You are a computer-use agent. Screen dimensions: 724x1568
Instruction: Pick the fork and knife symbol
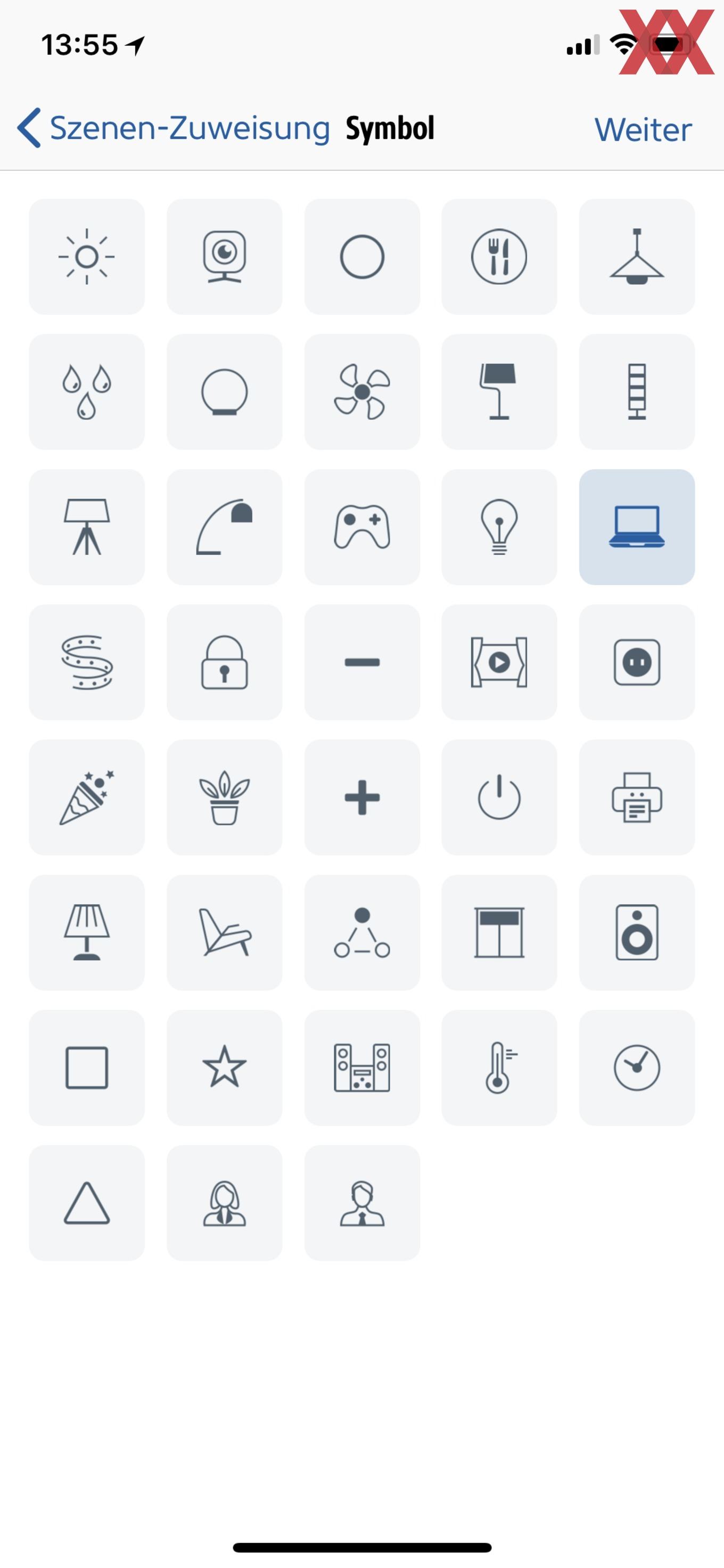(499, 257)
